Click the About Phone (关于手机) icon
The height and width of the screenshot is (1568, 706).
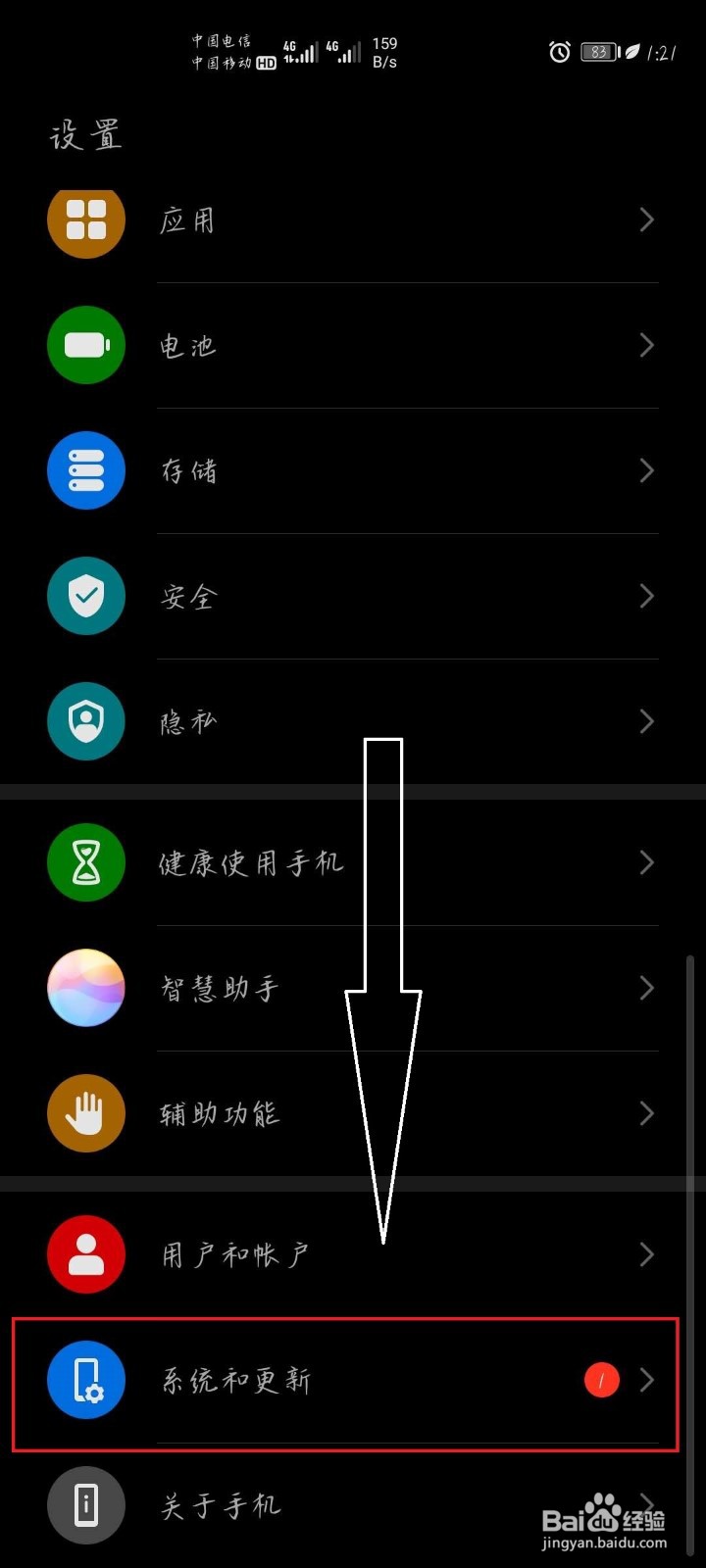[85, 1506]
